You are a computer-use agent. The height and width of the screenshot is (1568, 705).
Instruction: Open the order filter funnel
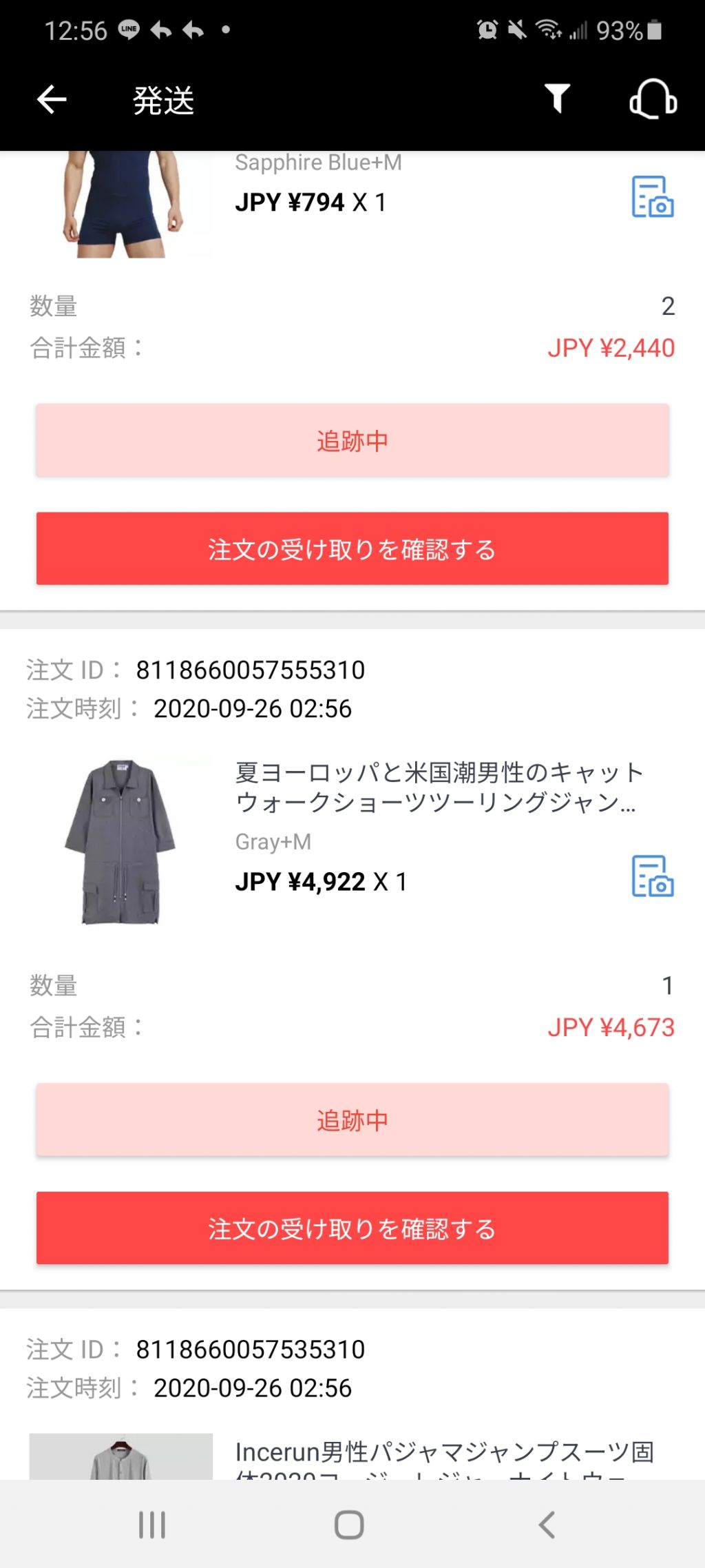click(x=557, y=99)
